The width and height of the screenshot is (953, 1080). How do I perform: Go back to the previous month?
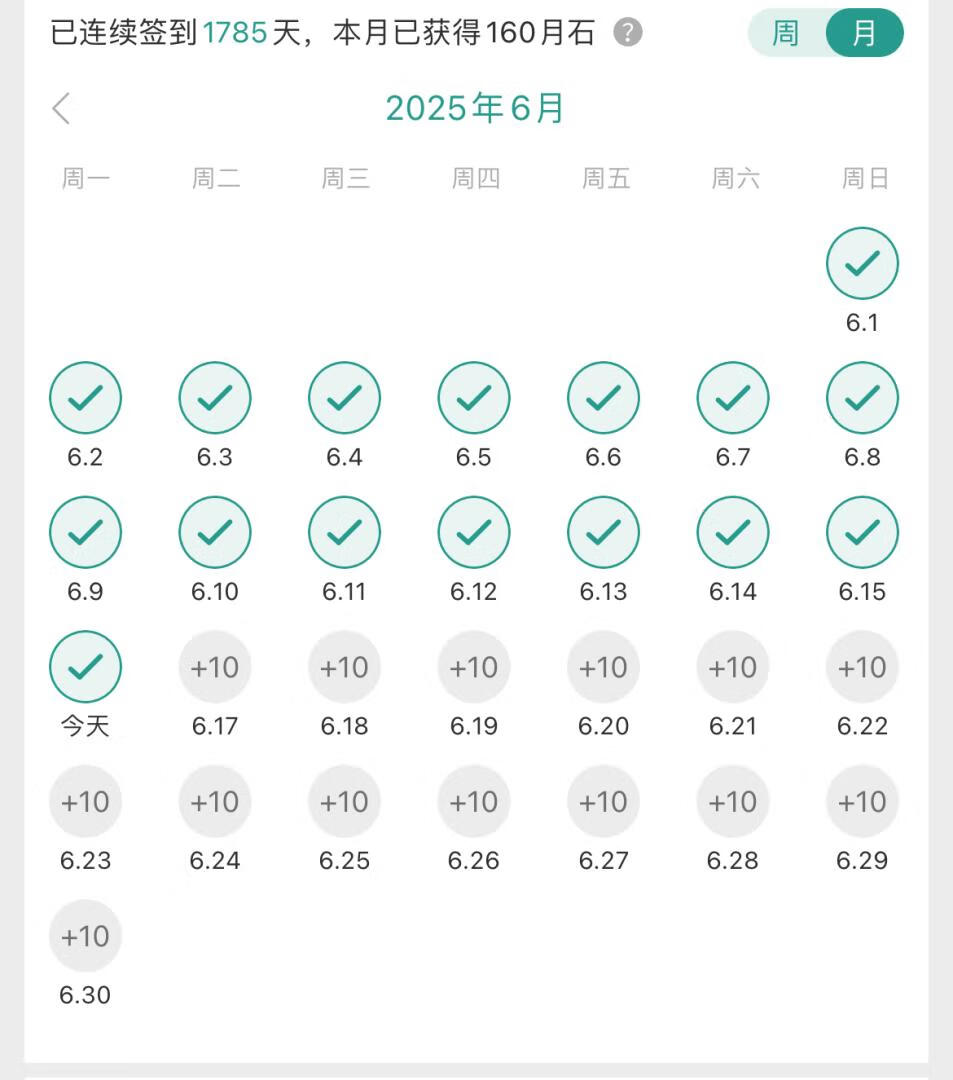(x=62, y=108)
